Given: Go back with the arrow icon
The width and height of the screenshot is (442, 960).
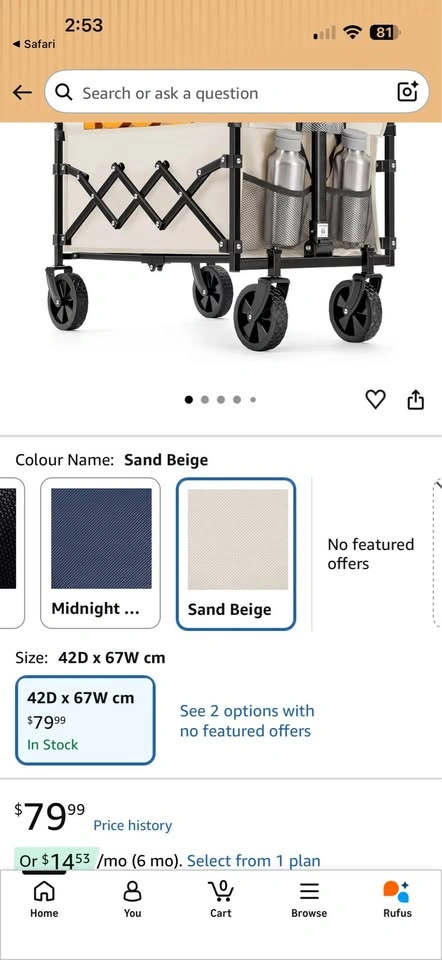Looking at the screenshot, I should click(x=22, y=92).
